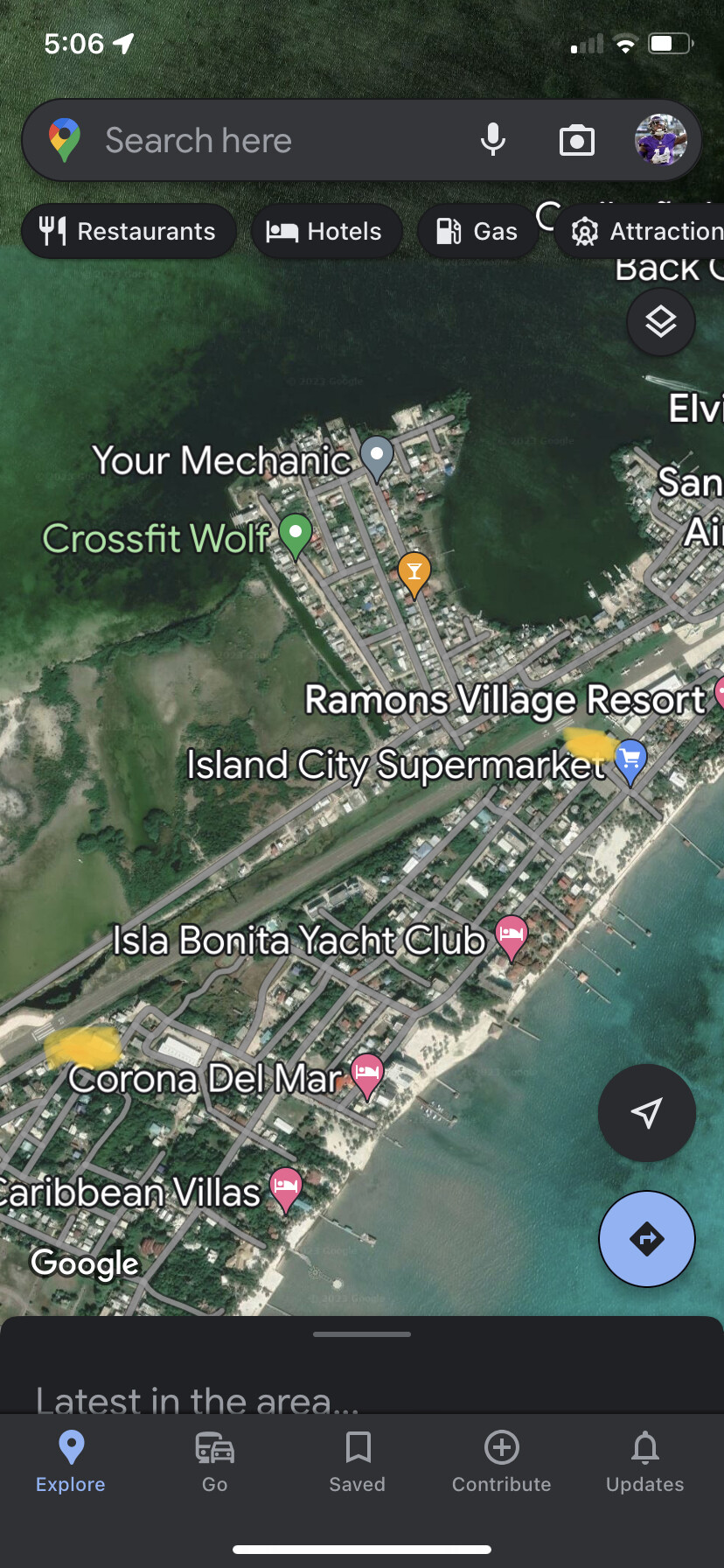Switch to the Go tab
The image size is (724, 1568).
click(214, 1463)
